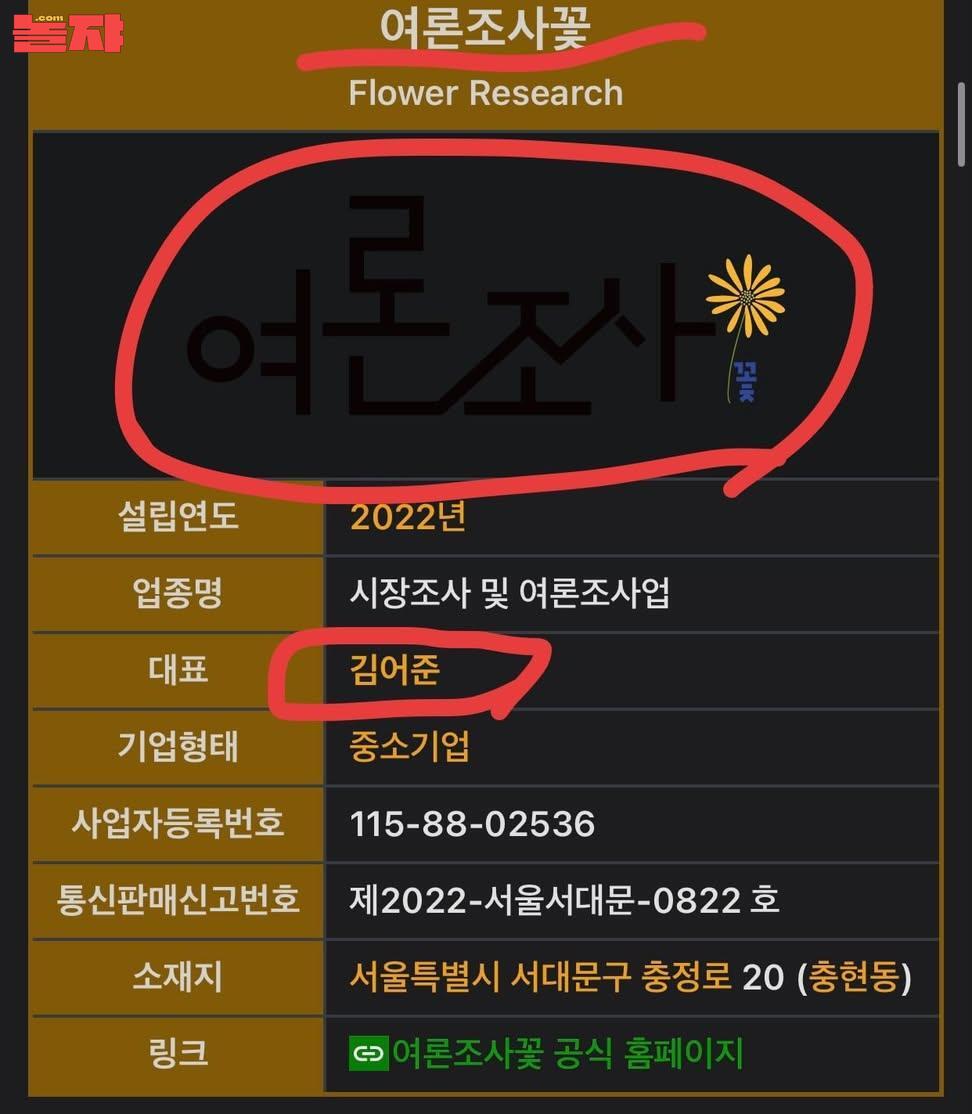972x1114 pixels.
Task: Open the 김어준 representative link
Action: coord(395,670)
